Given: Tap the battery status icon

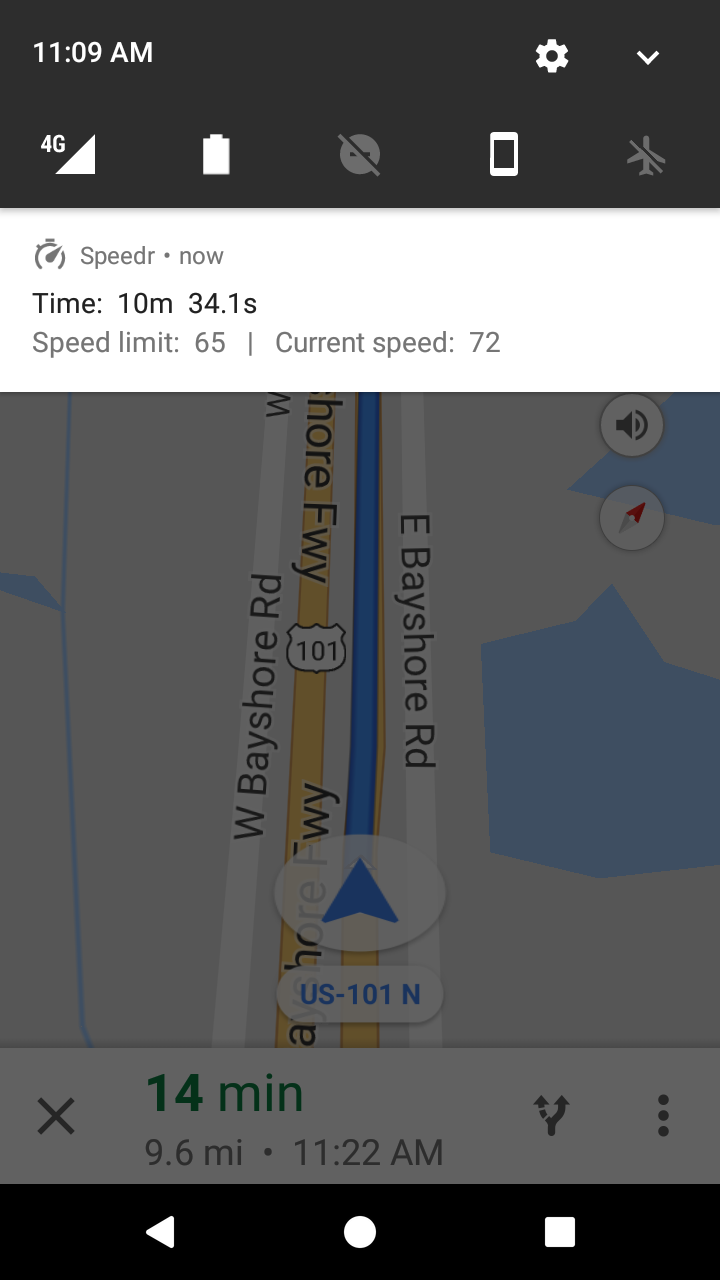Looking at the screenshot, I should click(216, 154).
